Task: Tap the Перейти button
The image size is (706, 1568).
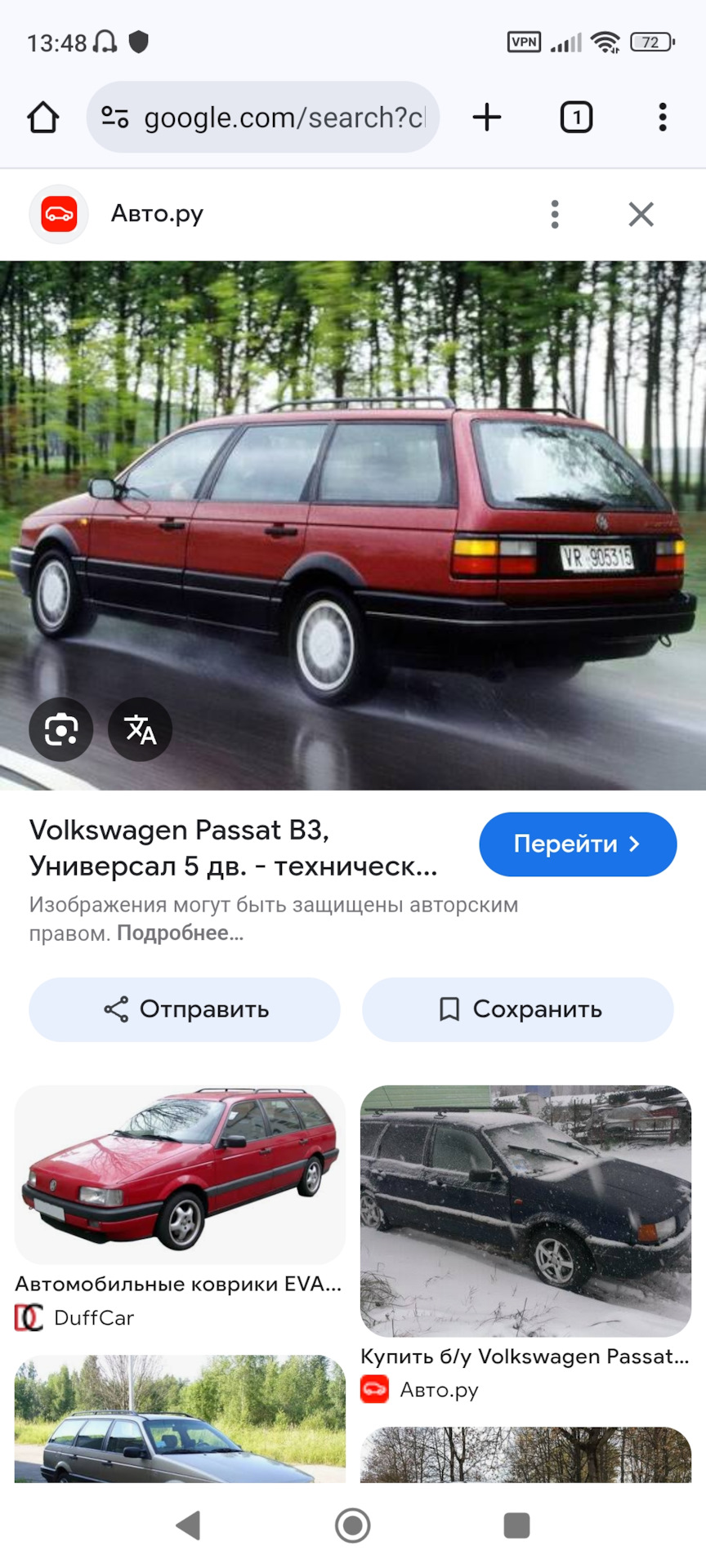Action: (578, 844)
